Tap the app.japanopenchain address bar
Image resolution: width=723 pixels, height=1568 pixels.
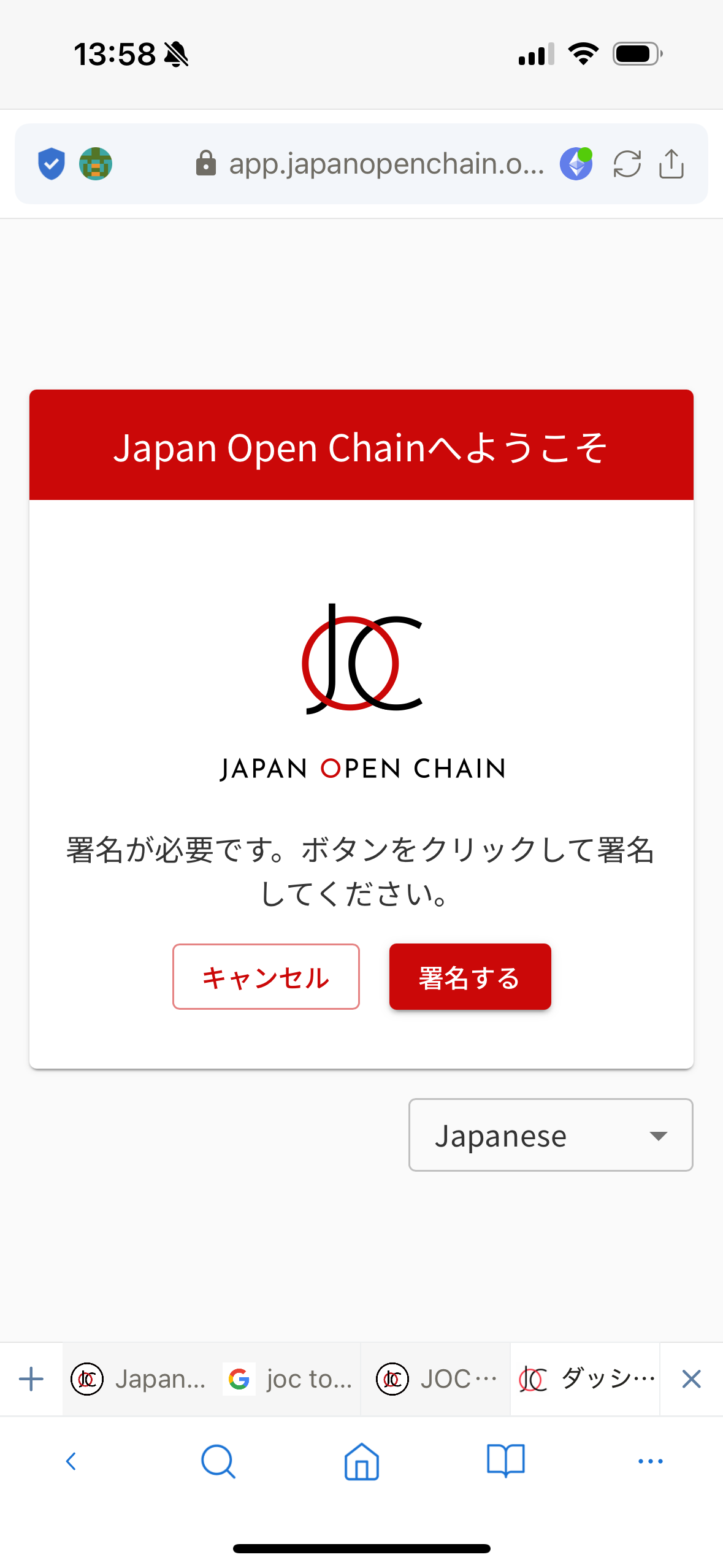point(374,164)
